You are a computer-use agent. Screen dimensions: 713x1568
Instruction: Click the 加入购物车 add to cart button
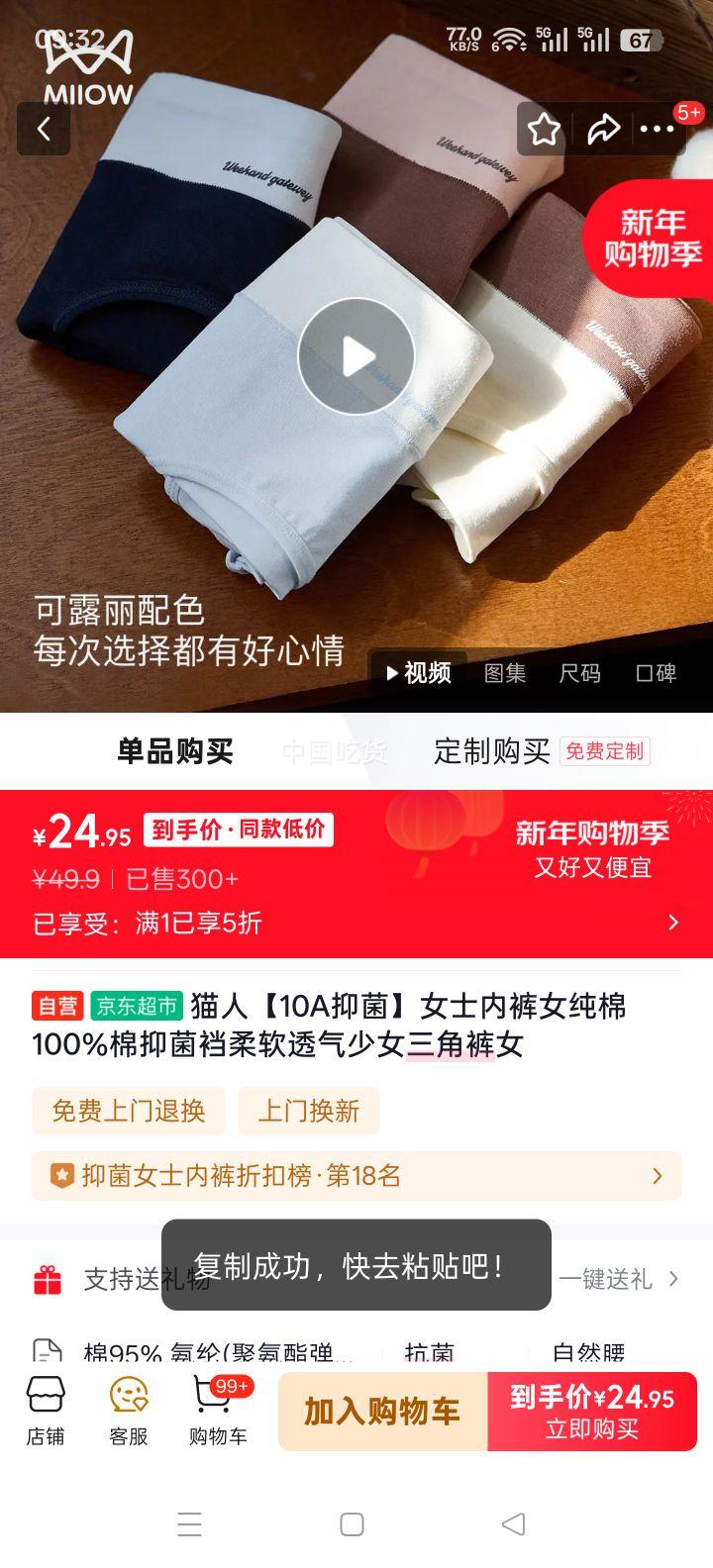tap(380, 1410)
